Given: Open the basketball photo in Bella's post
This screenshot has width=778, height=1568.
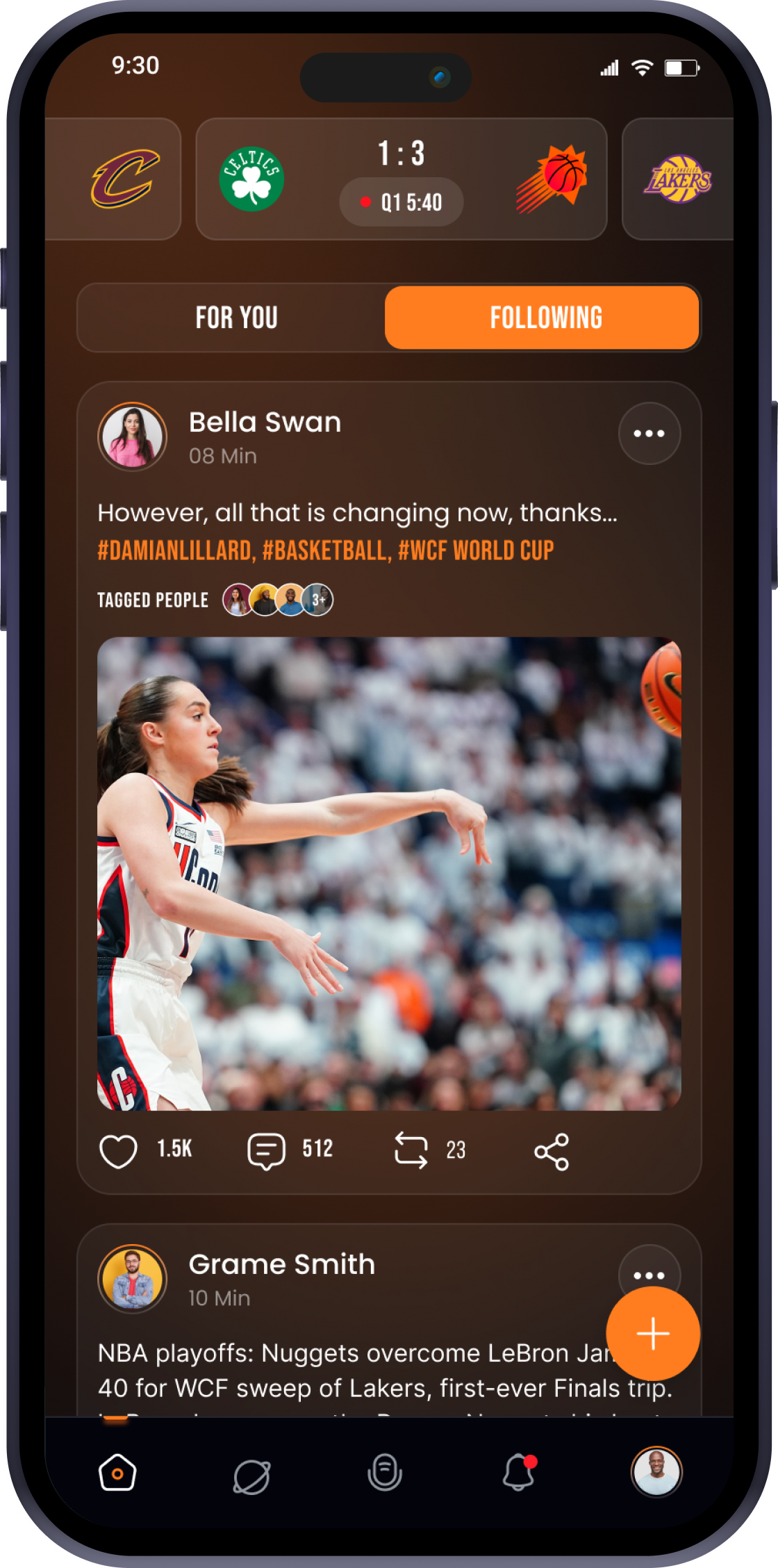Looking at the screenshot, I should [389, 873].
